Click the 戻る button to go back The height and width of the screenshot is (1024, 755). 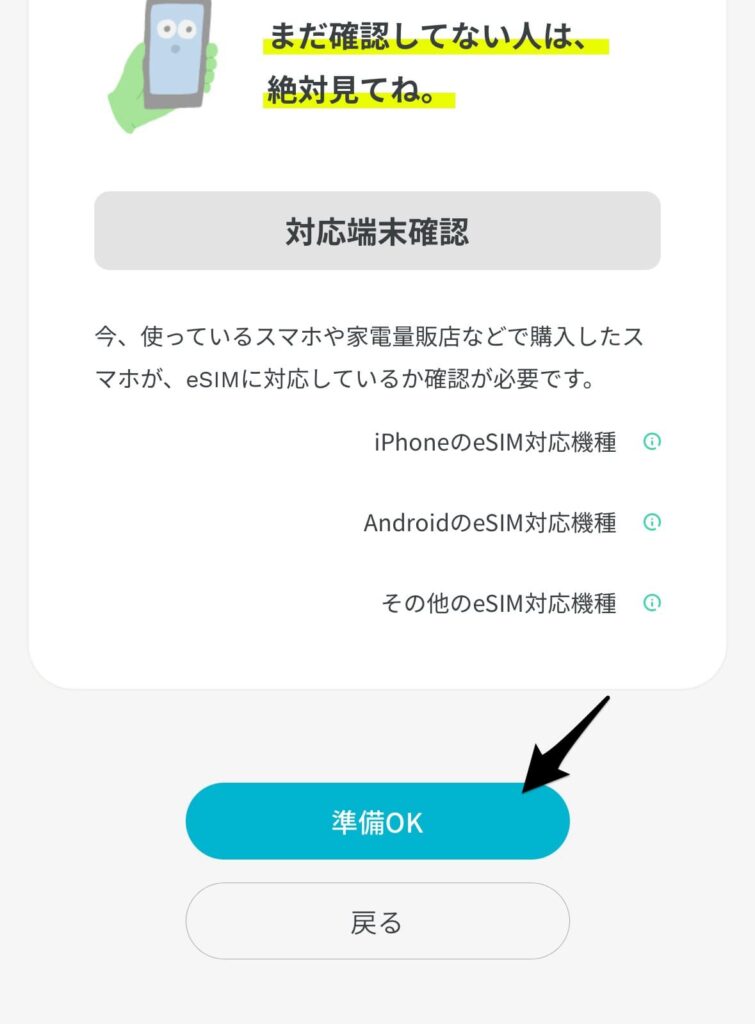coord(377,921)
